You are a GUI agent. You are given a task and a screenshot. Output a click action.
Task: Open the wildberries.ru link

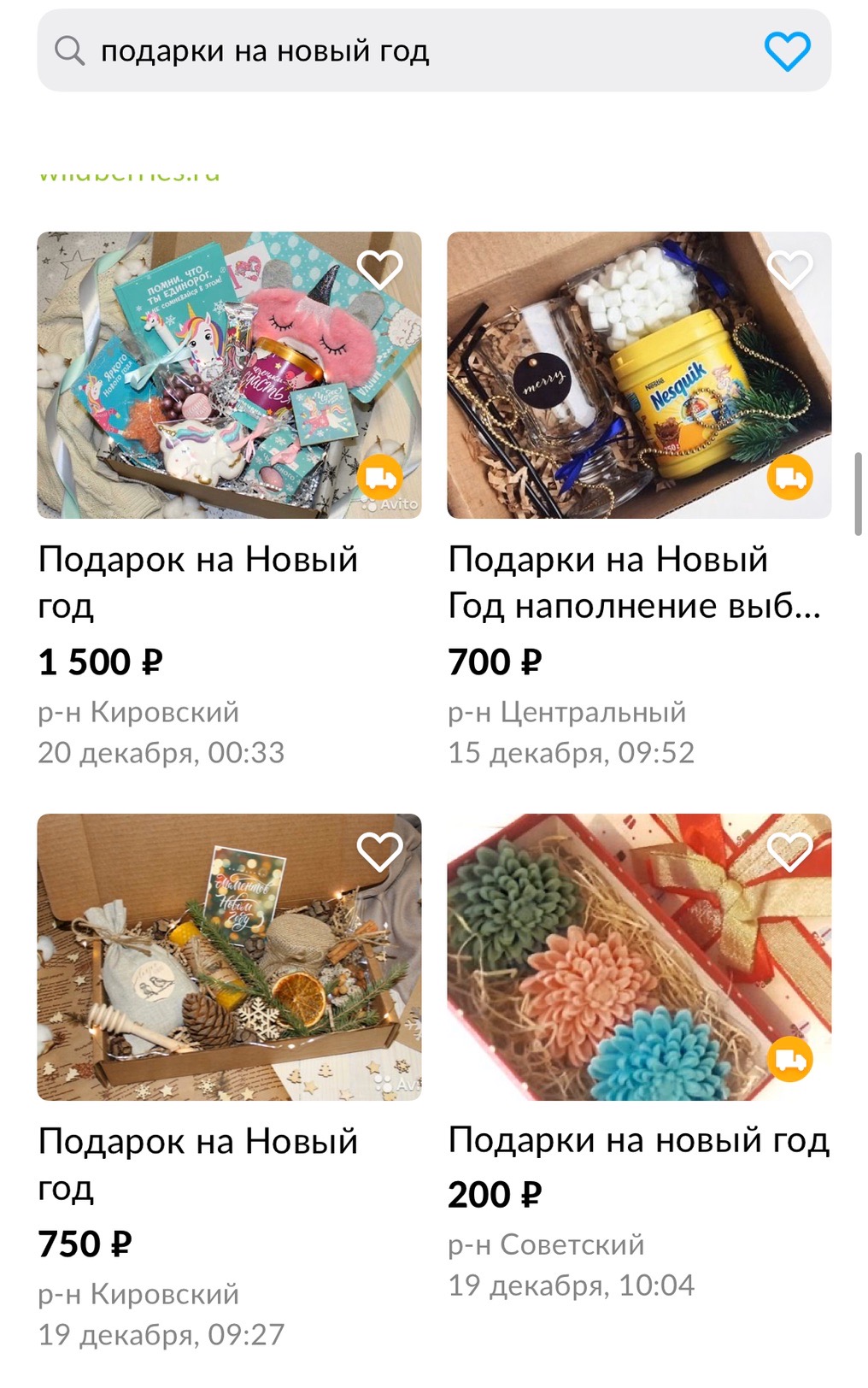(x=128, y=171)
